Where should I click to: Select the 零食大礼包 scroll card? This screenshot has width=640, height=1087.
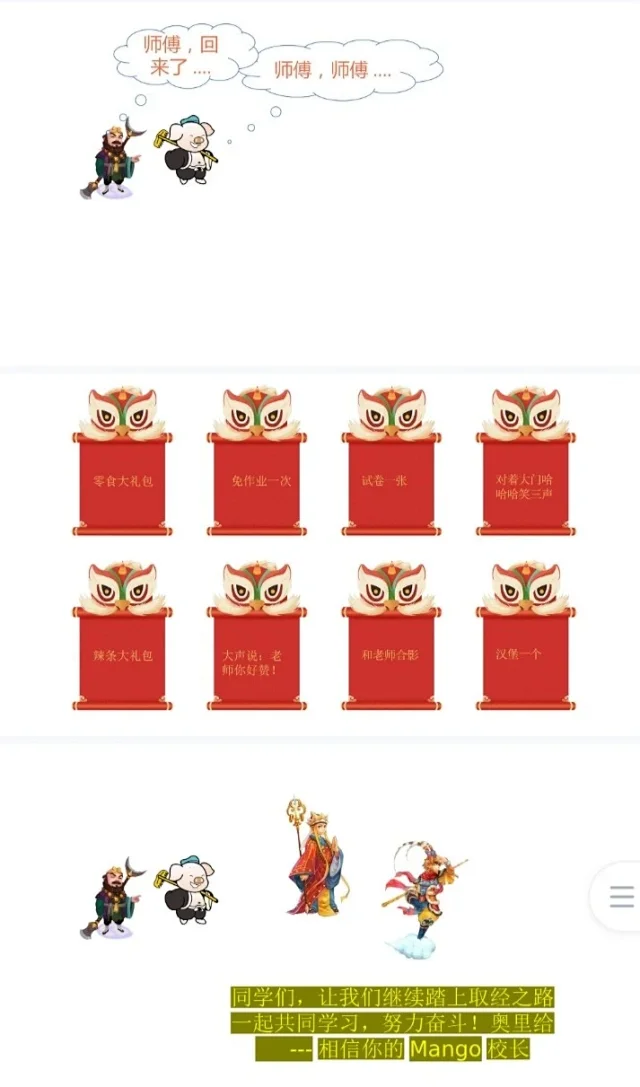click(122, 482)
